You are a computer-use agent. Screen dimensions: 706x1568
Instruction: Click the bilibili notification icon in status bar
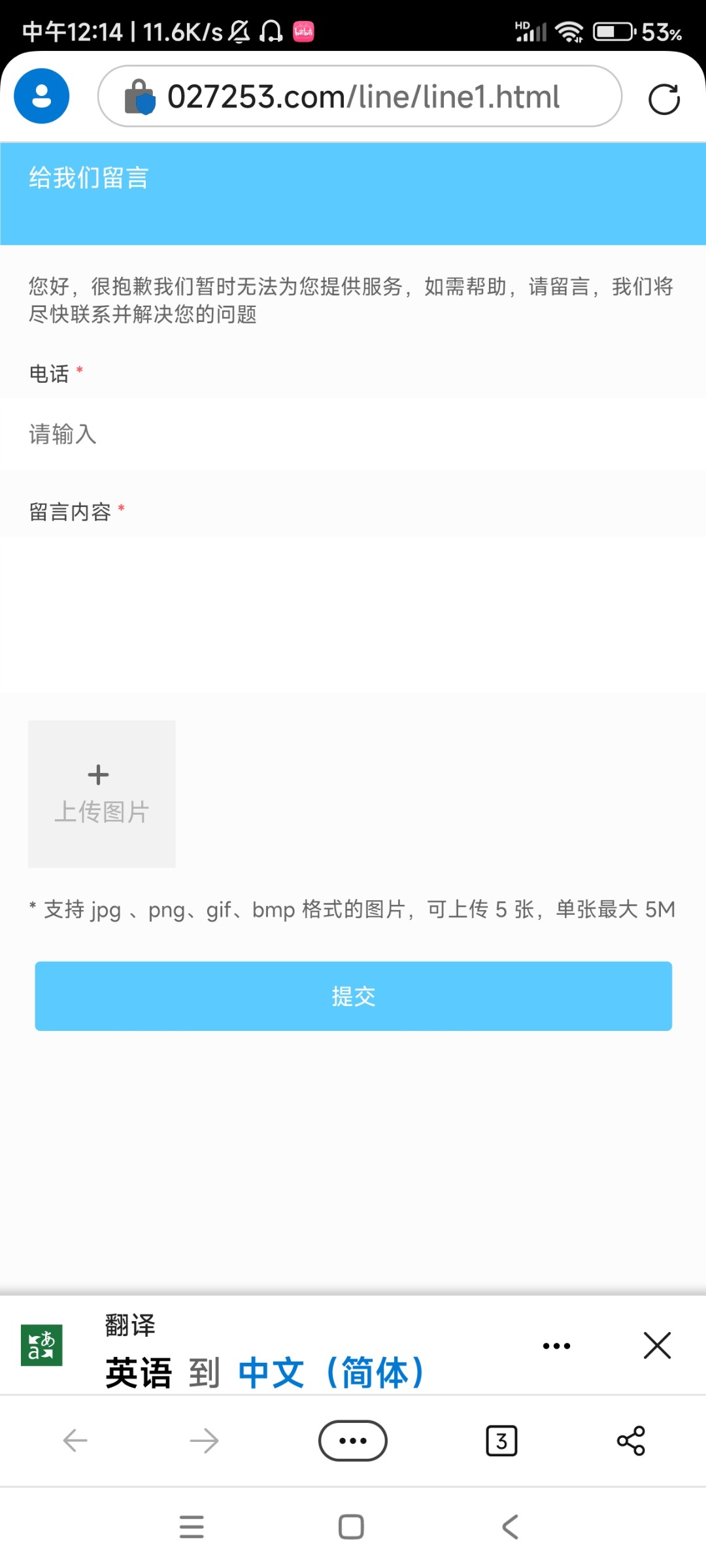303,30
